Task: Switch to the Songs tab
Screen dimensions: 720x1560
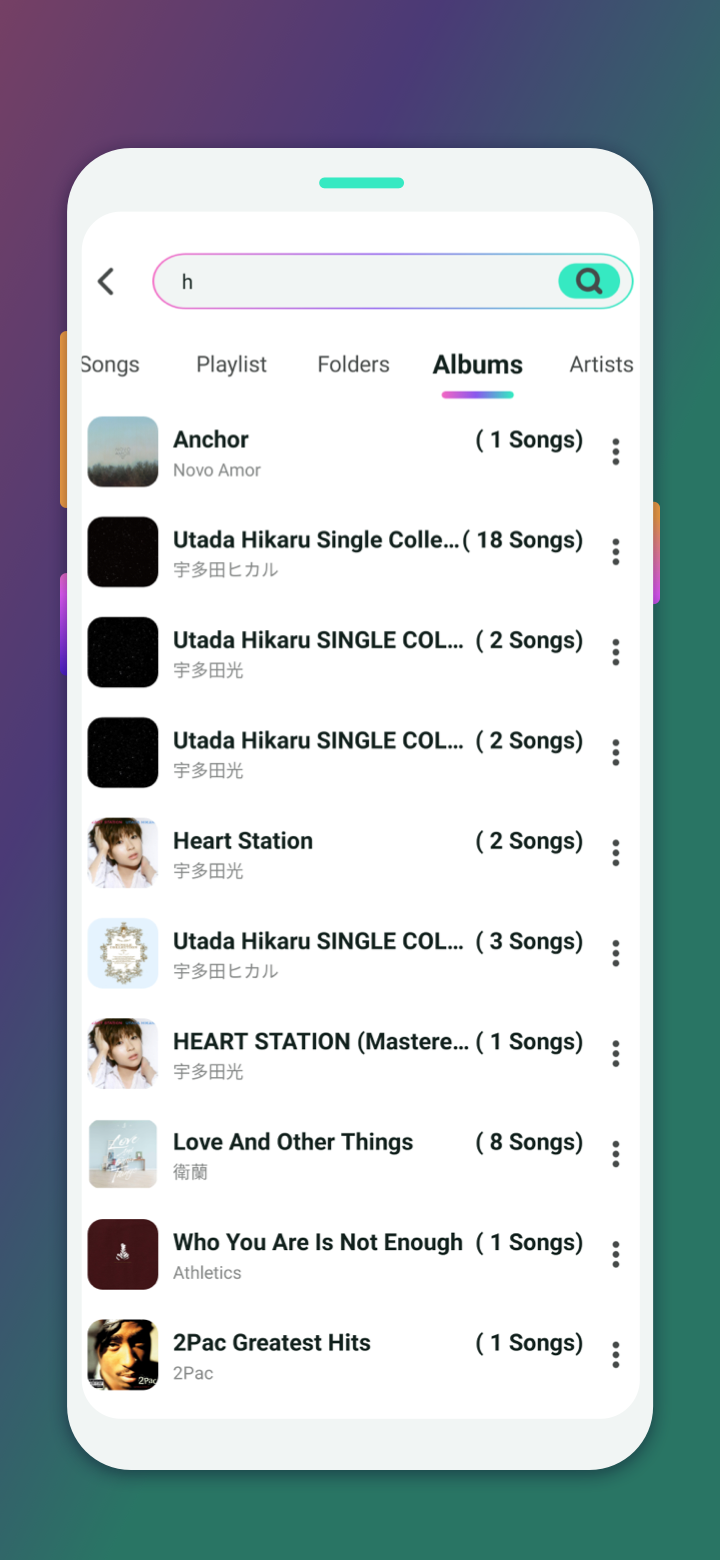Action: (110, 364)
